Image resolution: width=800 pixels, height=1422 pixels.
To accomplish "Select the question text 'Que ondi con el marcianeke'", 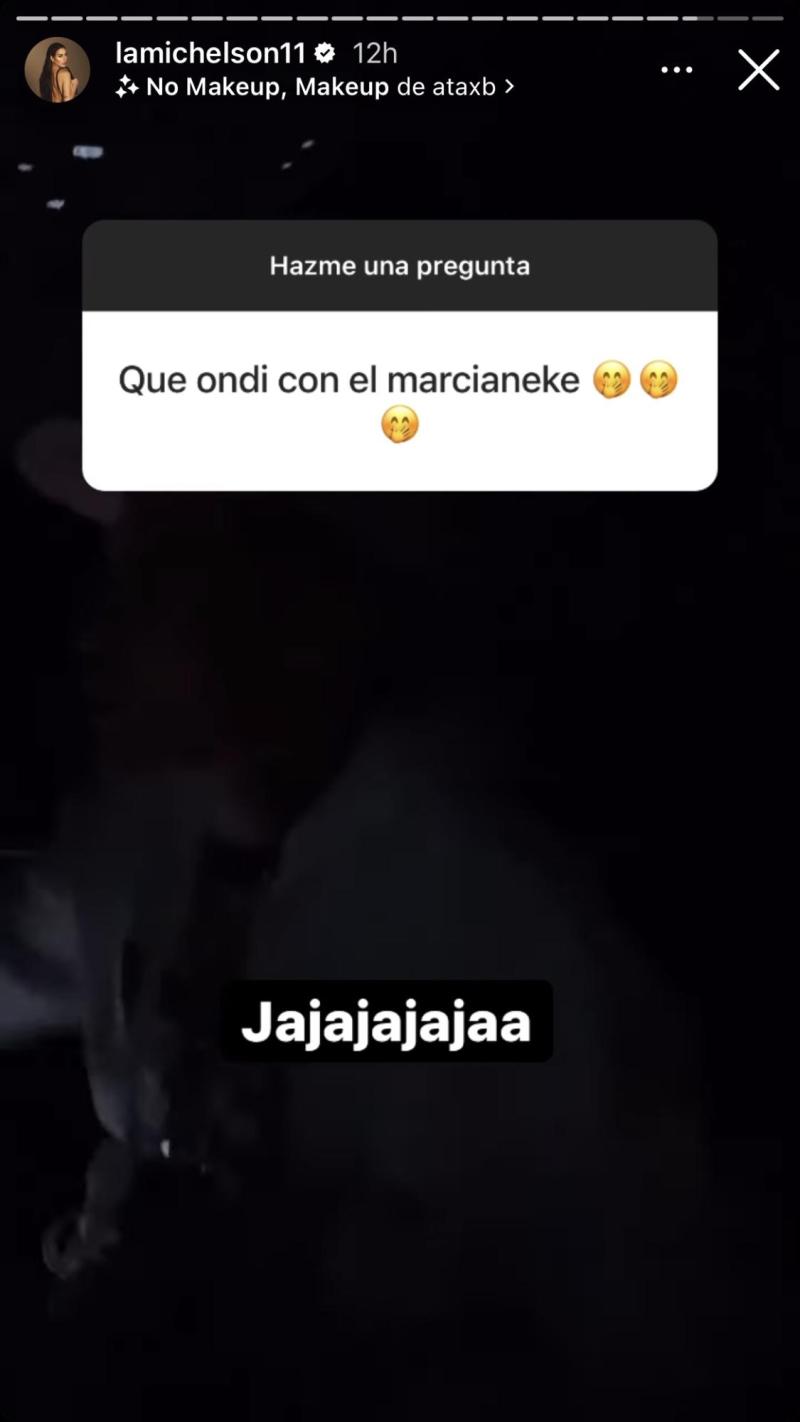I will point(352,380).
